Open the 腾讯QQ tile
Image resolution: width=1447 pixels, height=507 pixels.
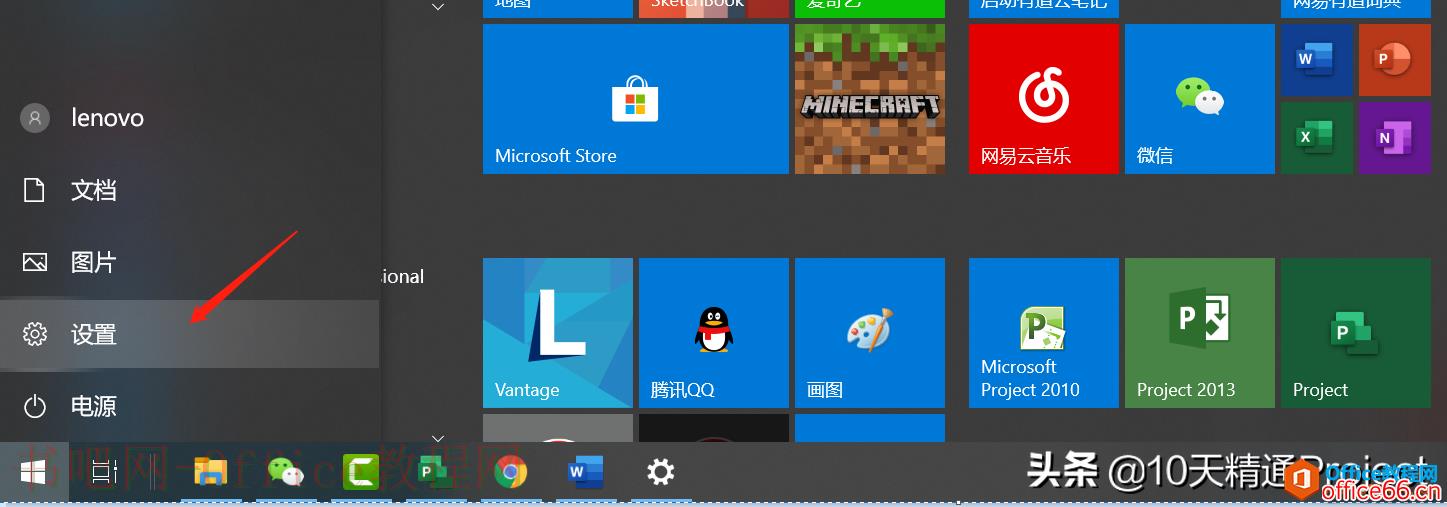pos(713,333)
